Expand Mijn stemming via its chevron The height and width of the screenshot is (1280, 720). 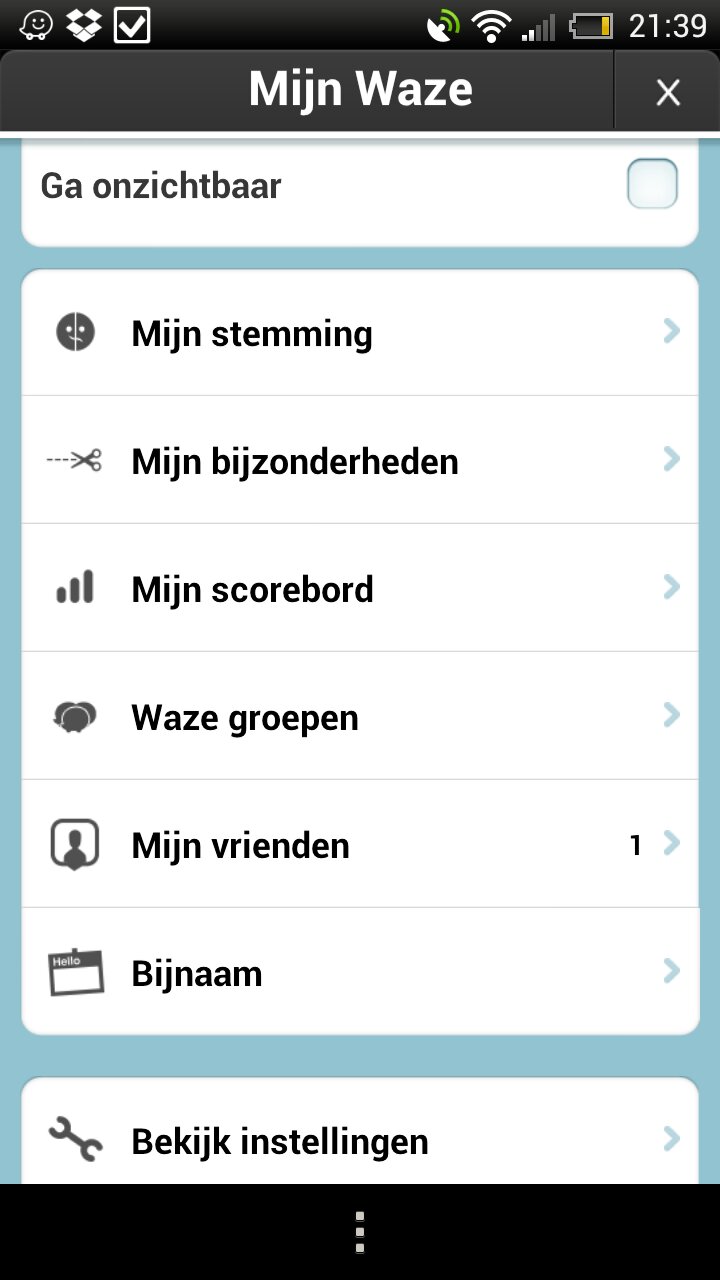click(x=670, y=331)
